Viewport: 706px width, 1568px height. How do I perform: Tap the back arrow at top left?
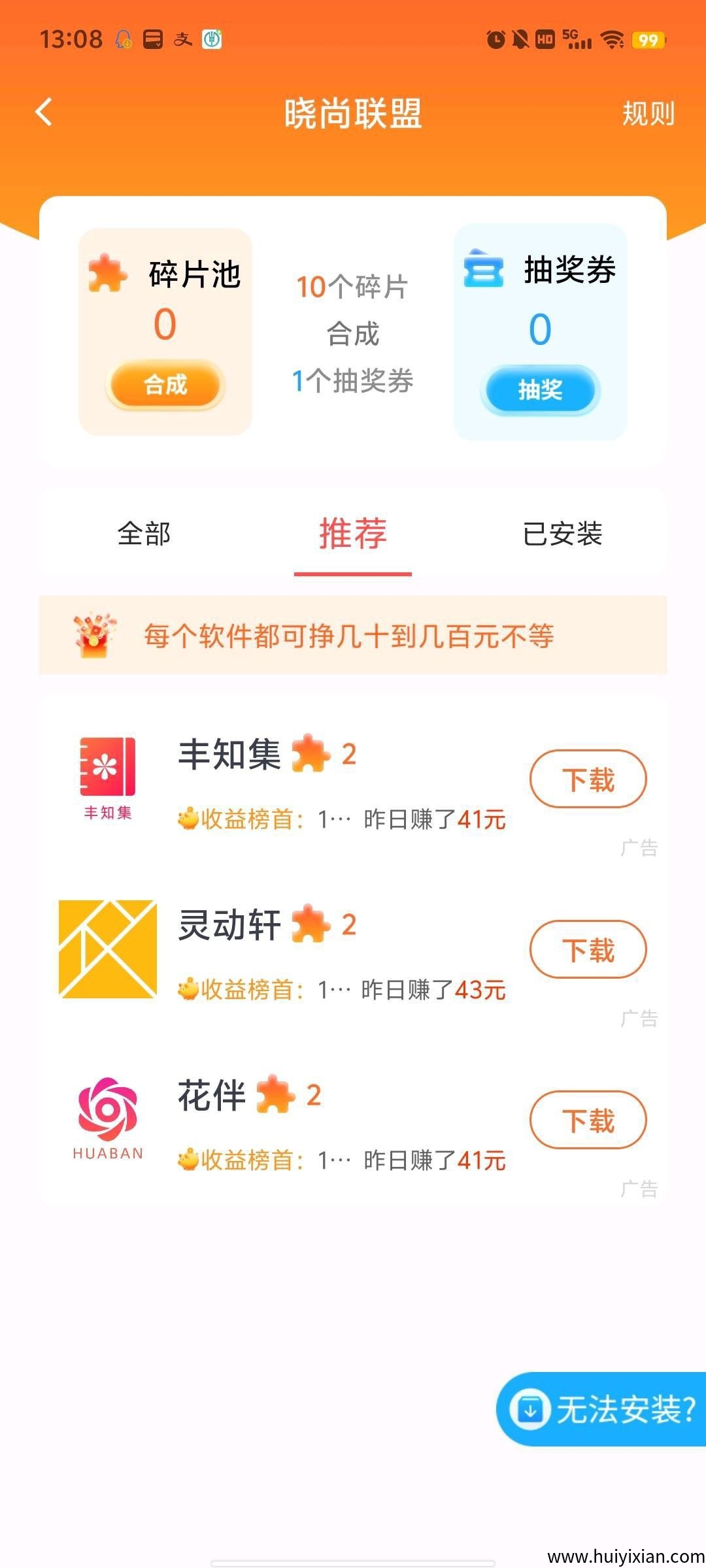pyautogui.click(x=44, y=113)
